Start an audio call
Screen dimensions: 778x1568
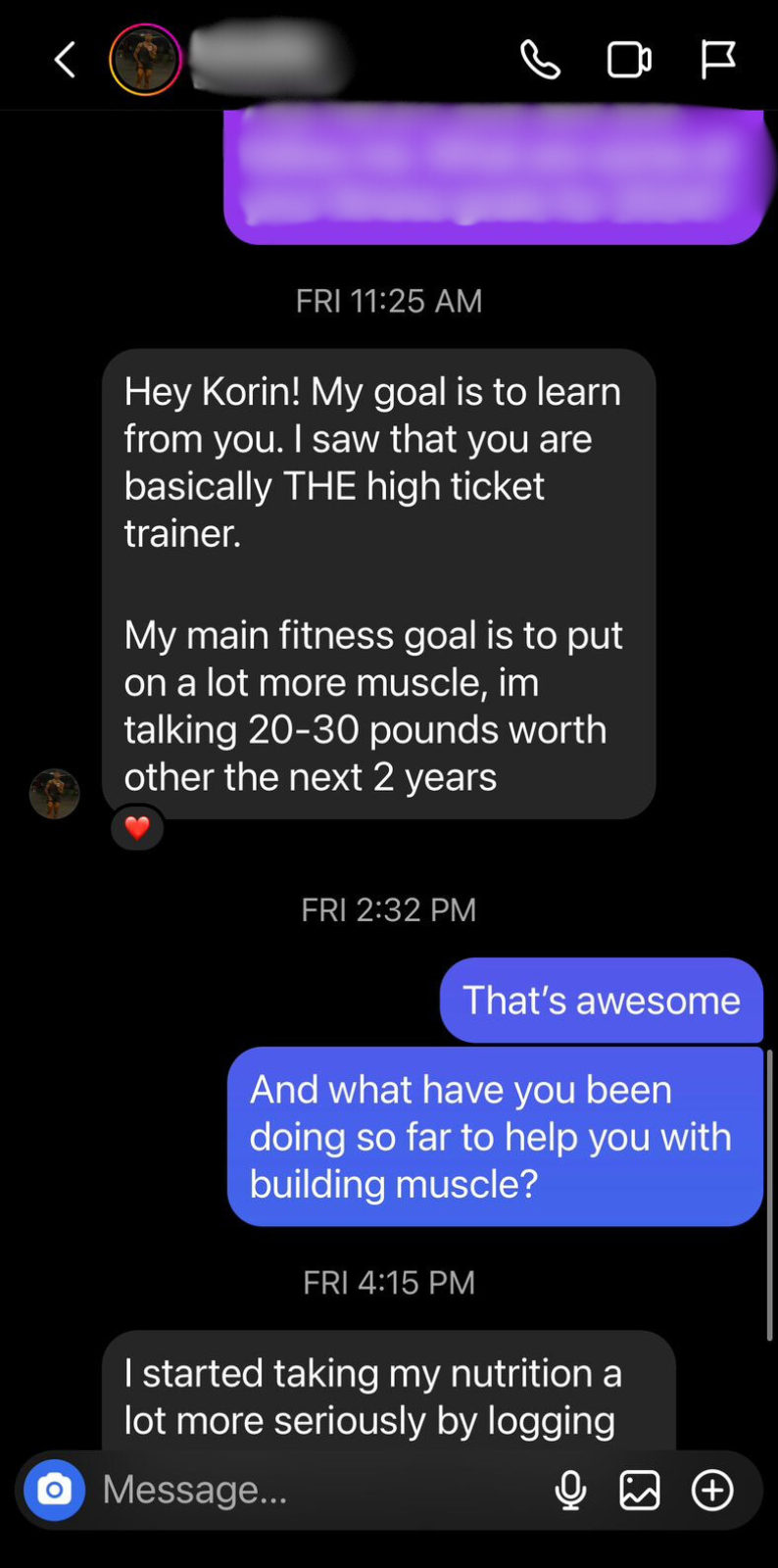pyautogui.click(x=540, y=60)
